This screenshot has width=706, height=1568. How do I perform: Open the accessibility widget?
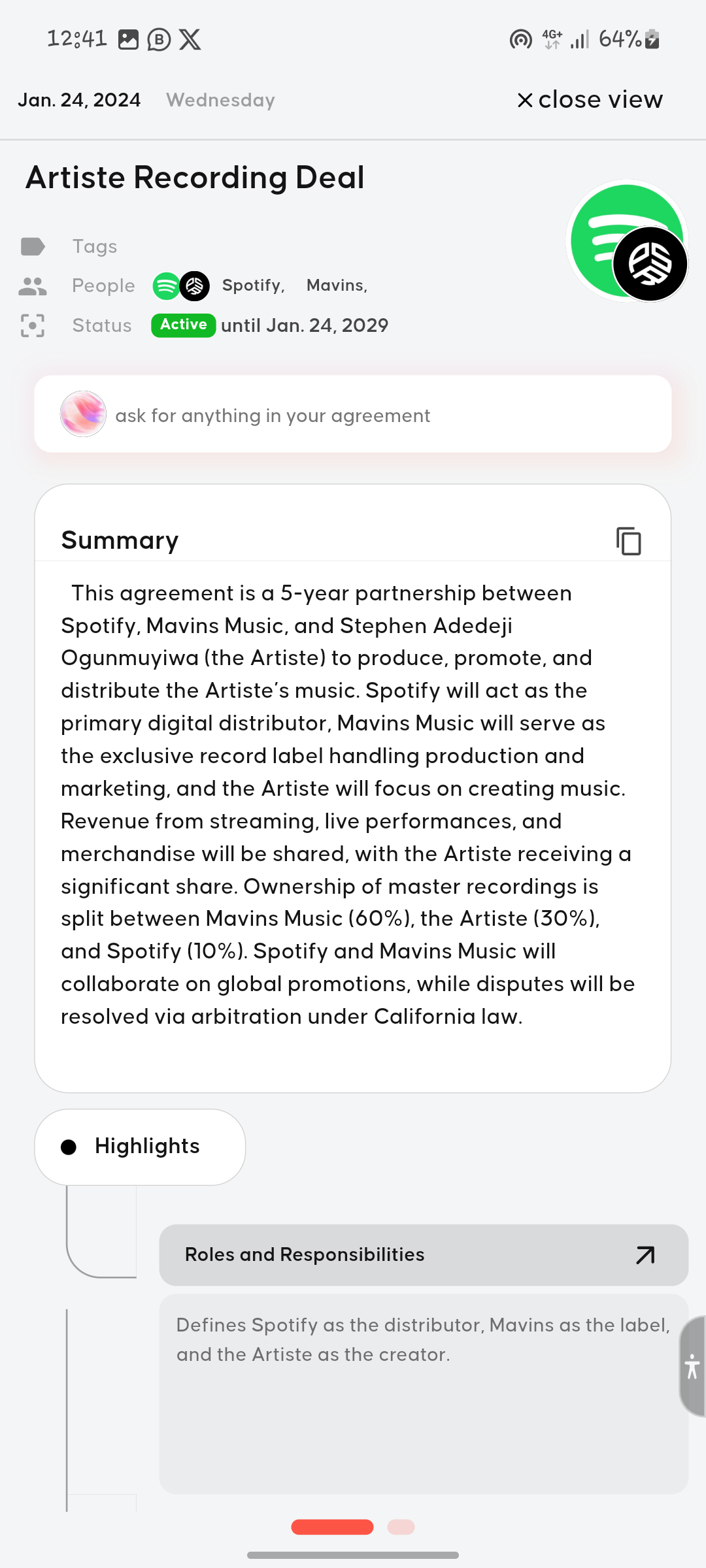pos(692,1366)
